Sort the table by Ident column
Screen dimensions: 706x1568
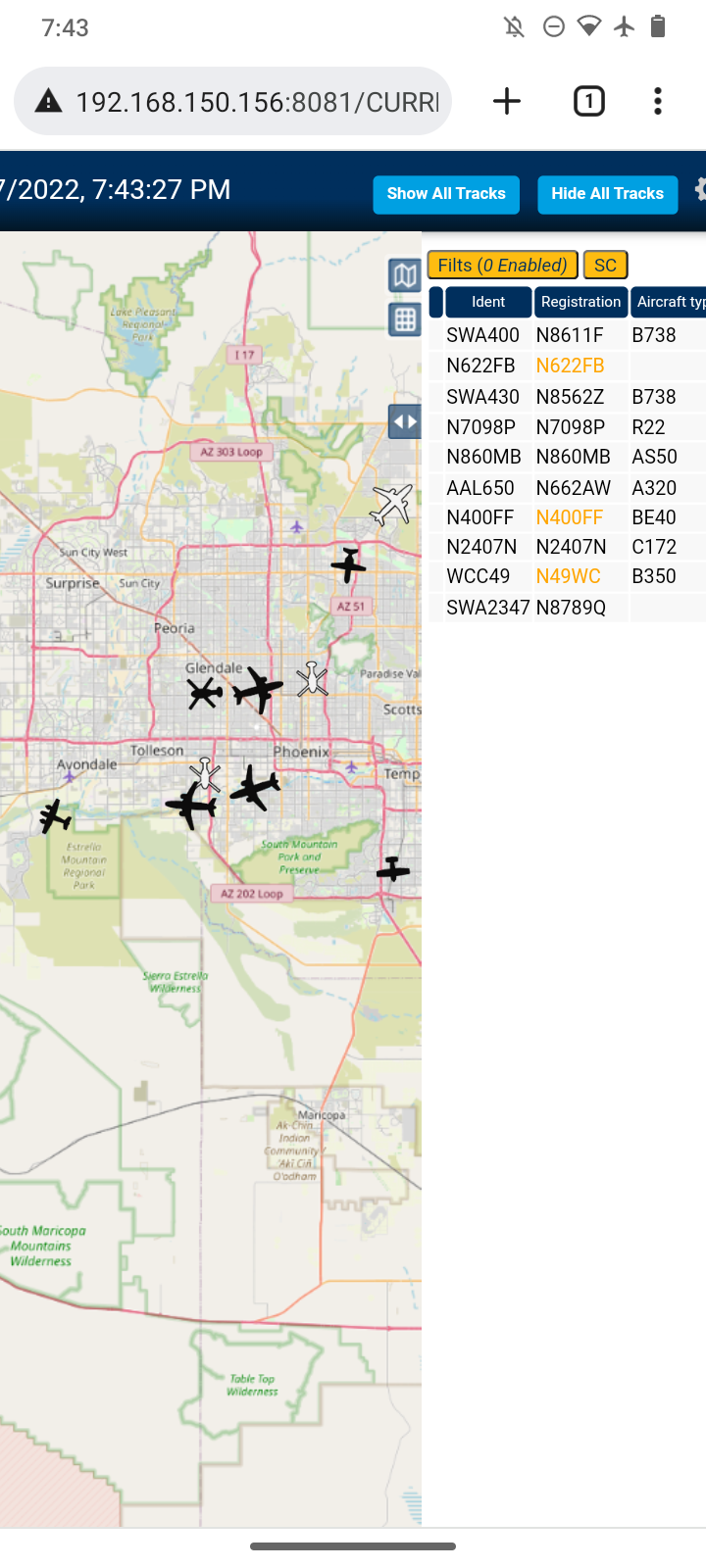click(488, 302)
